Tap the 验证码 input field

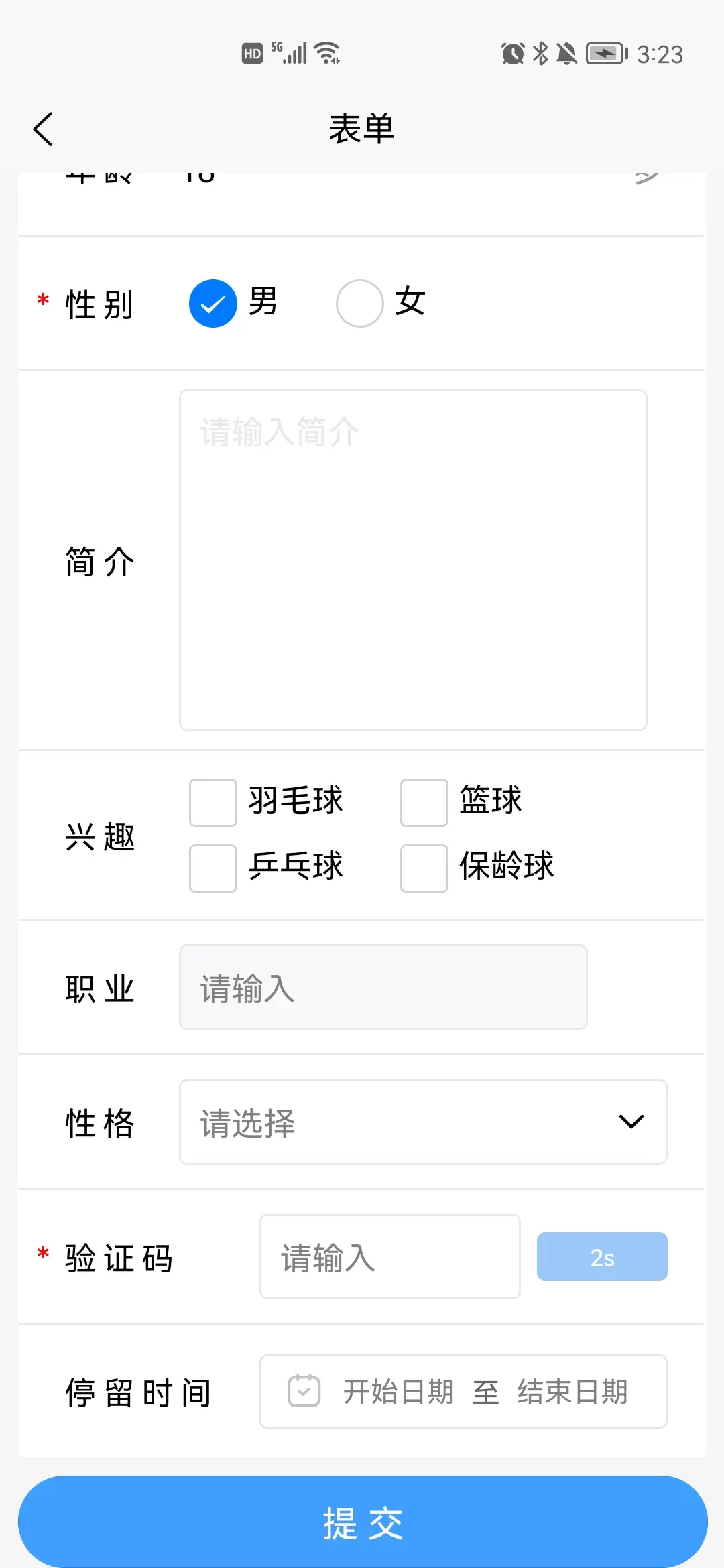point(390,1256)
